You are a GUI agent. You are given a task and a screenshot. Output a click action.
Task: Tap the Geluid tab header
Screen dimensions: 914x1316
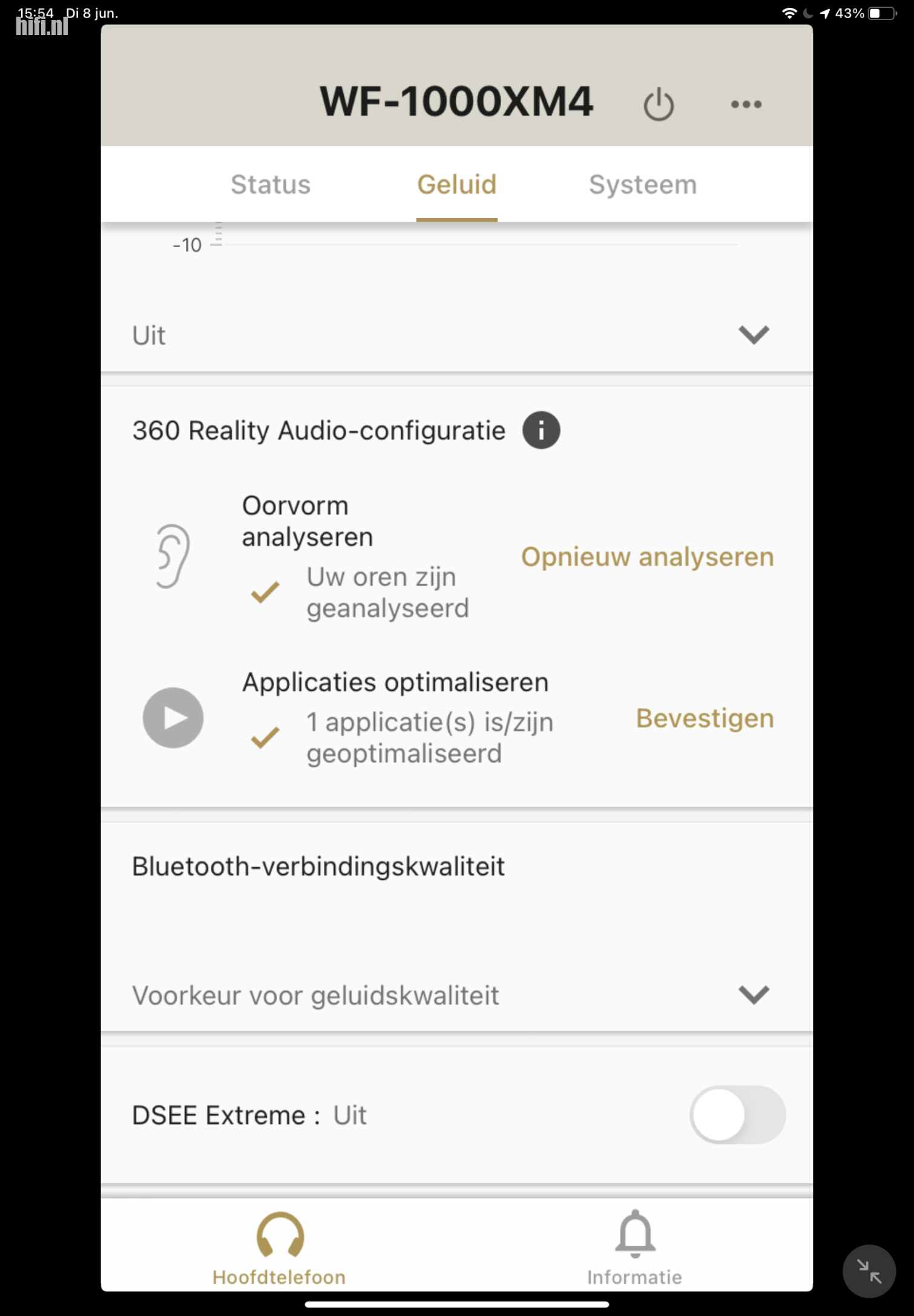point(456,184)
